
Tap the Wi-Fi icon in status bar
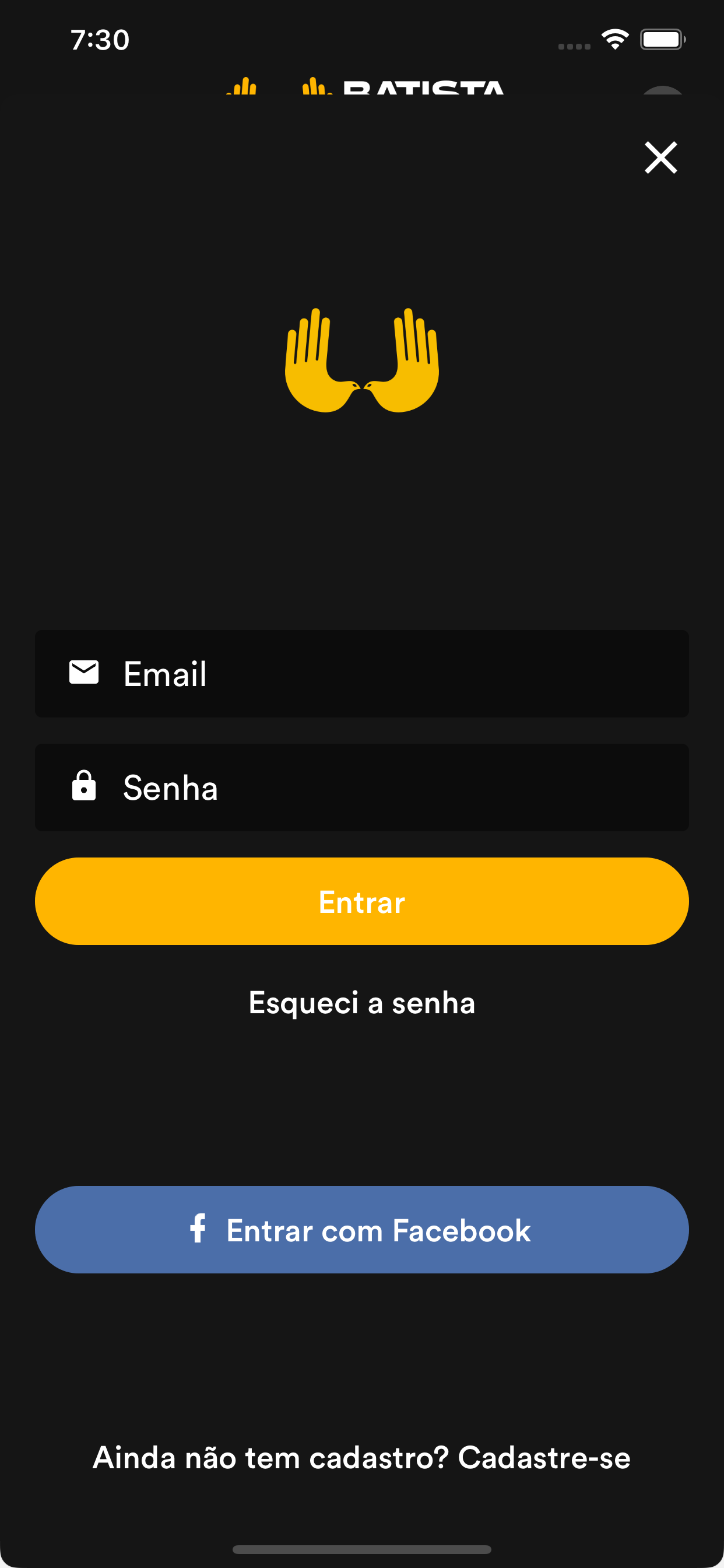[x=614, y=38]
